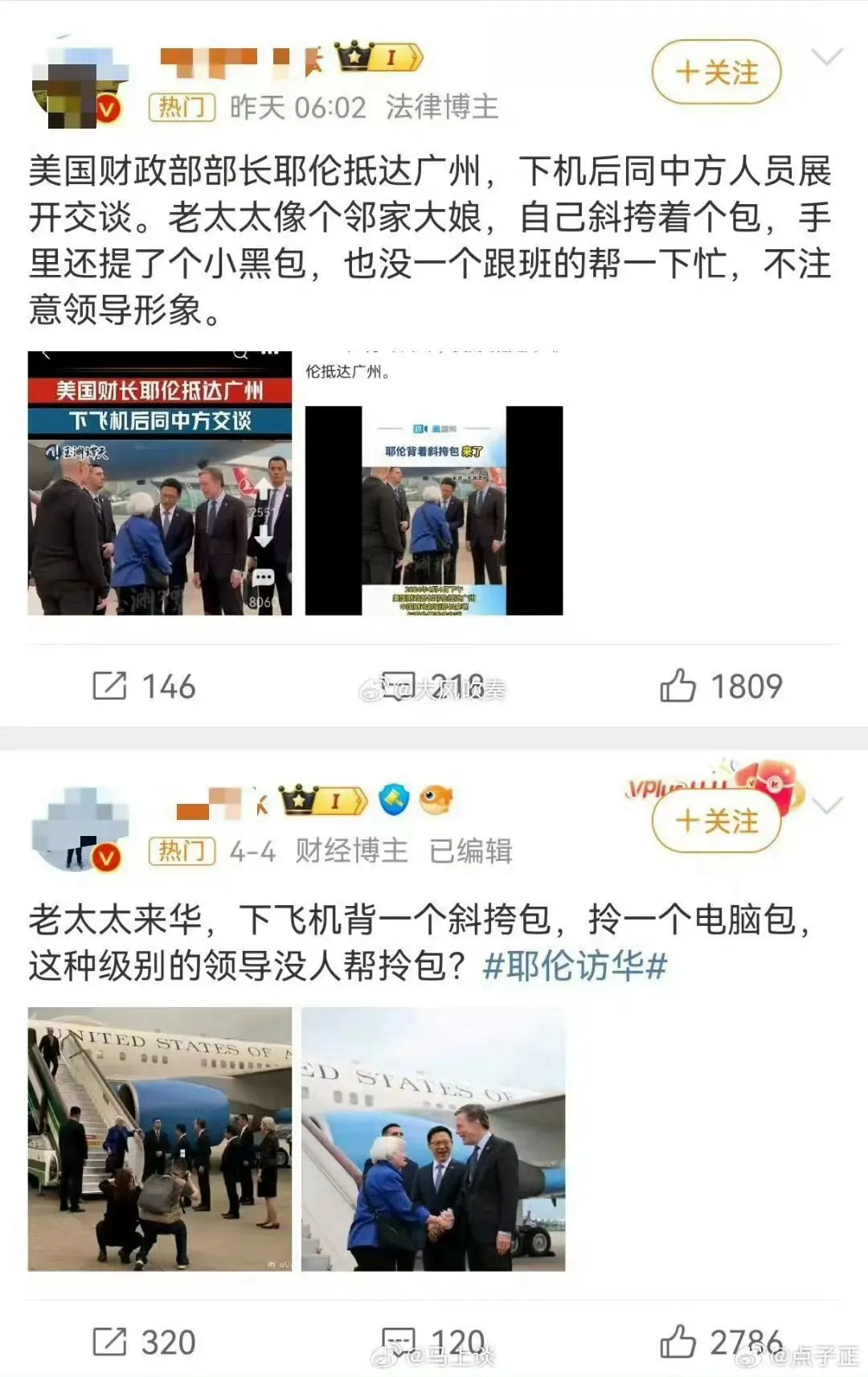Open the 美国财长耶伦抵达广州 video thumbnail

[160, 483]
